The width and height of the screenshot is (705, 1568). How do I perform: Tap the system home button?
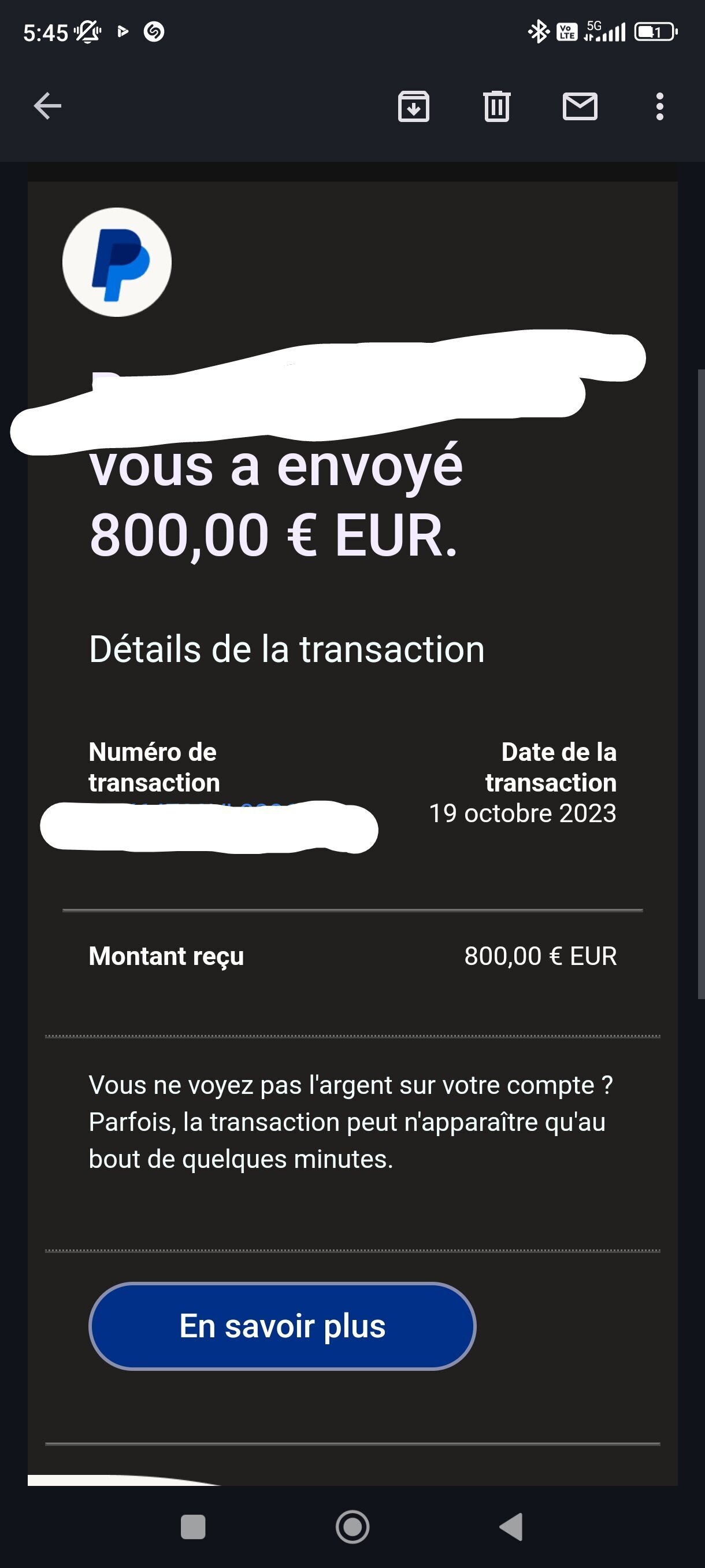point(353,1526)
